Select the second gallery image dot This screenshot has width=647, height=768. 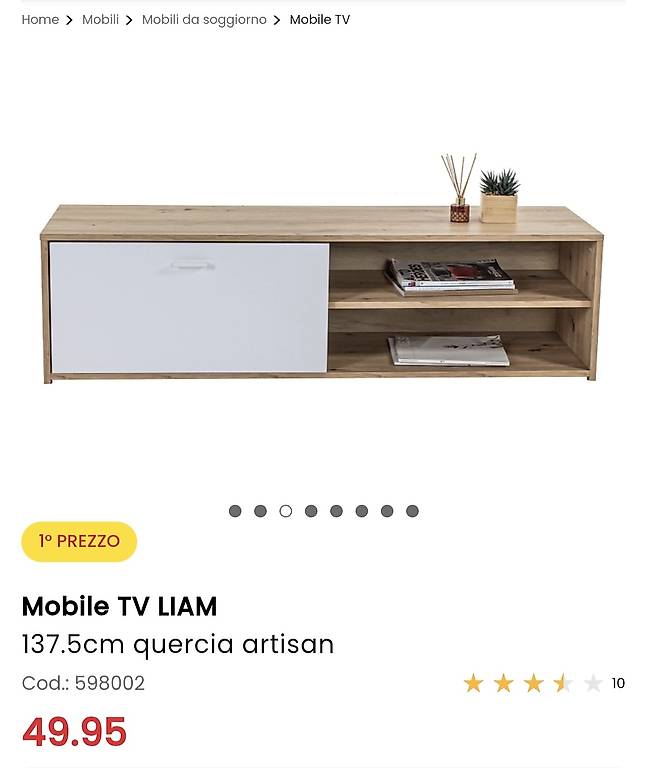[x=261, y=511]
